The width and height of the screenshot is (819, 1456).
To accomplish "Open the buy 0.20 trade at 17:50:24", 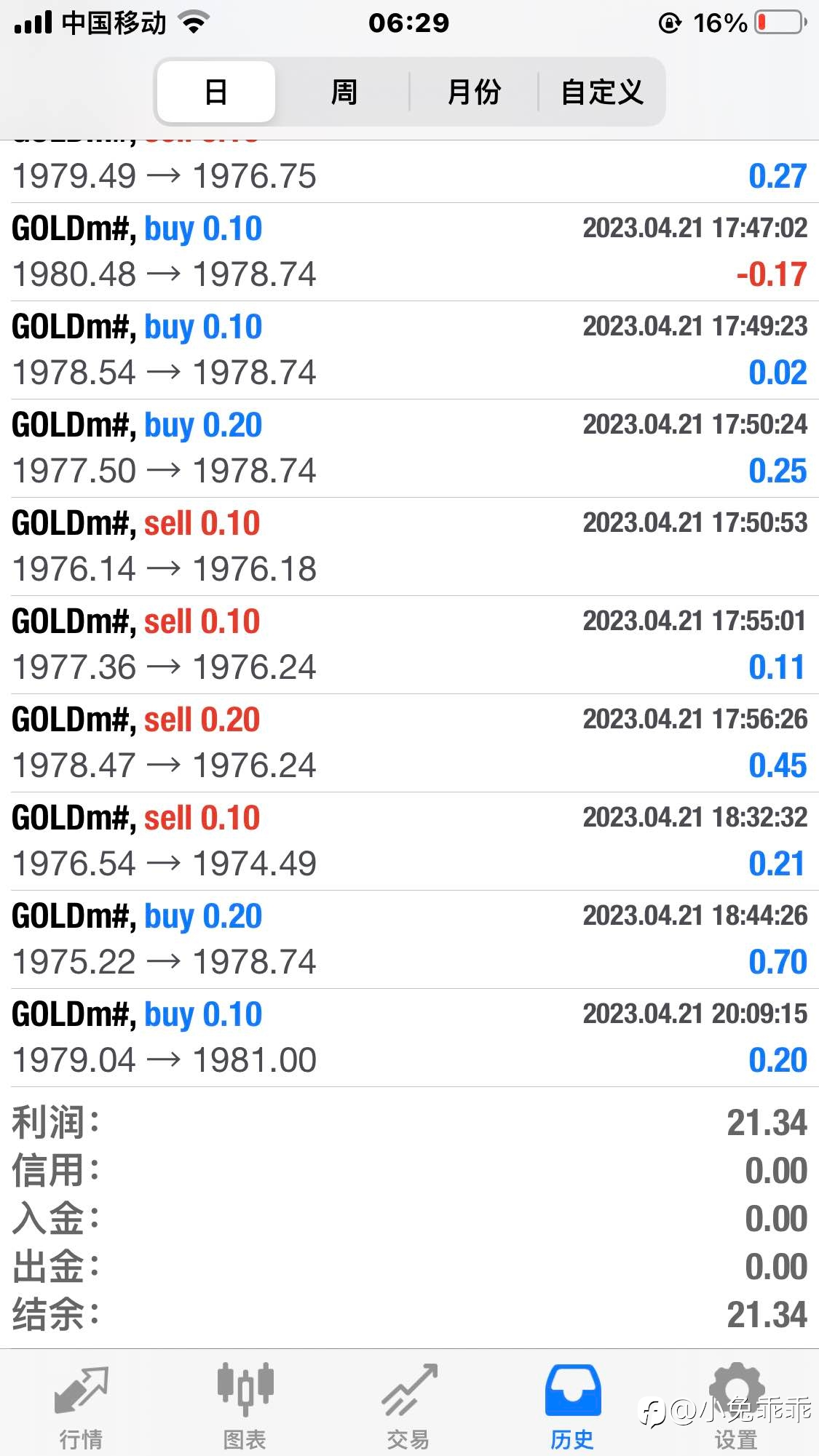I will [409, 448].
